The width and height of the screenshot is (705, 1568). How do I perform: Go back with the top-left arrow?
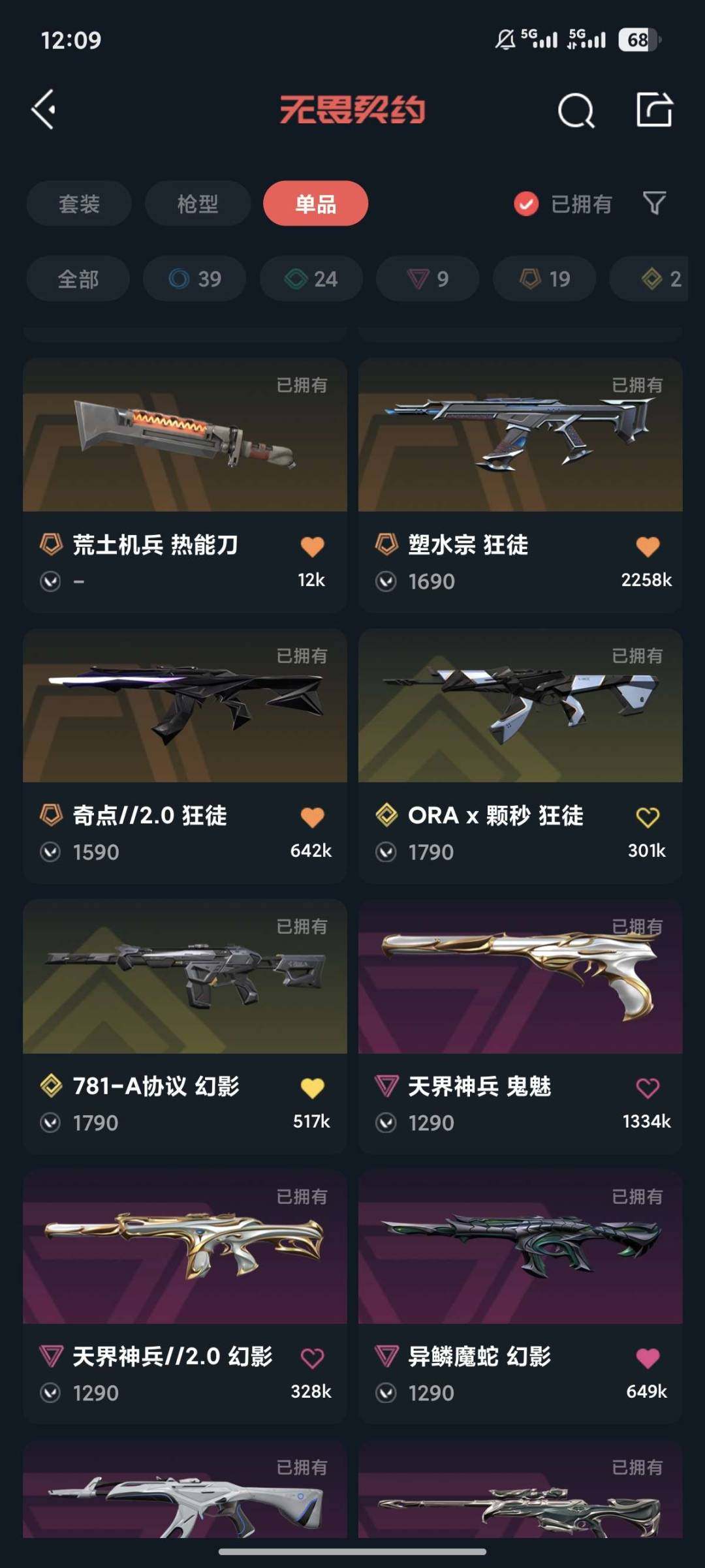pyautogui.click(x=43, y=110)
